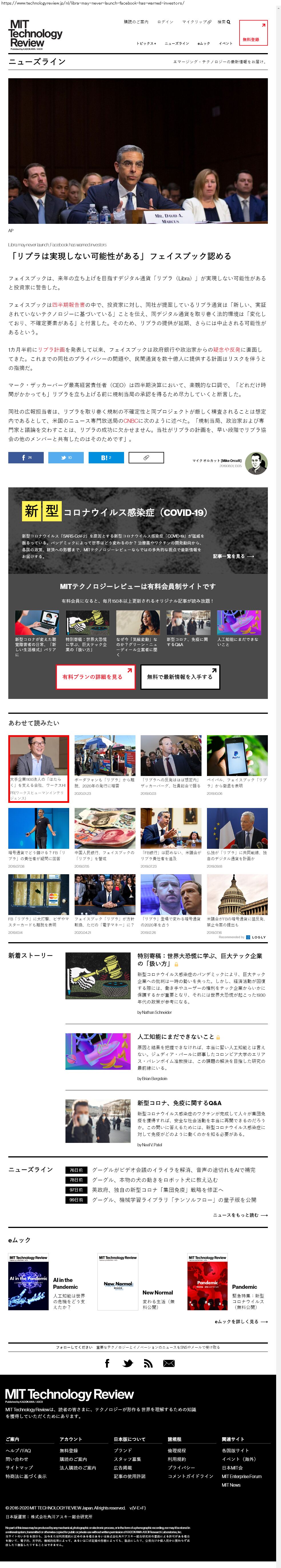Open the CNBC link in article text
281x1568 pixels.
coord(130,420)
